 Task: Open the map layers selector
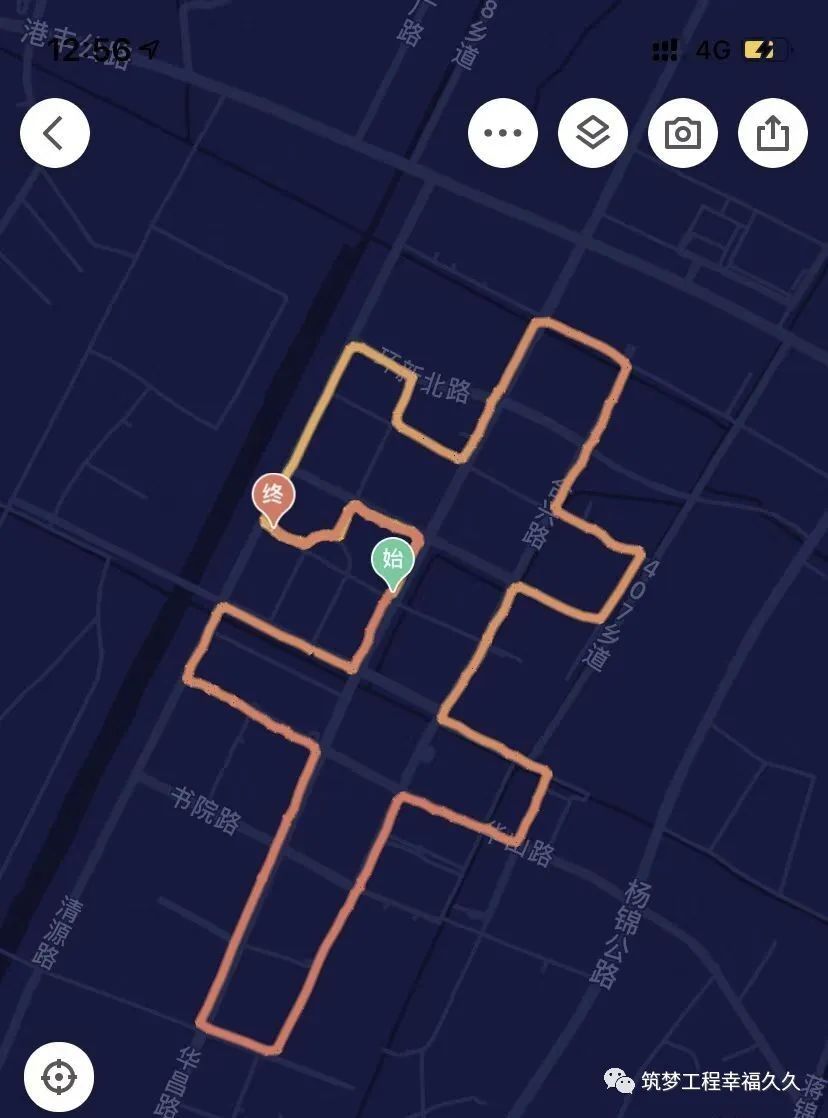point(593,133)
